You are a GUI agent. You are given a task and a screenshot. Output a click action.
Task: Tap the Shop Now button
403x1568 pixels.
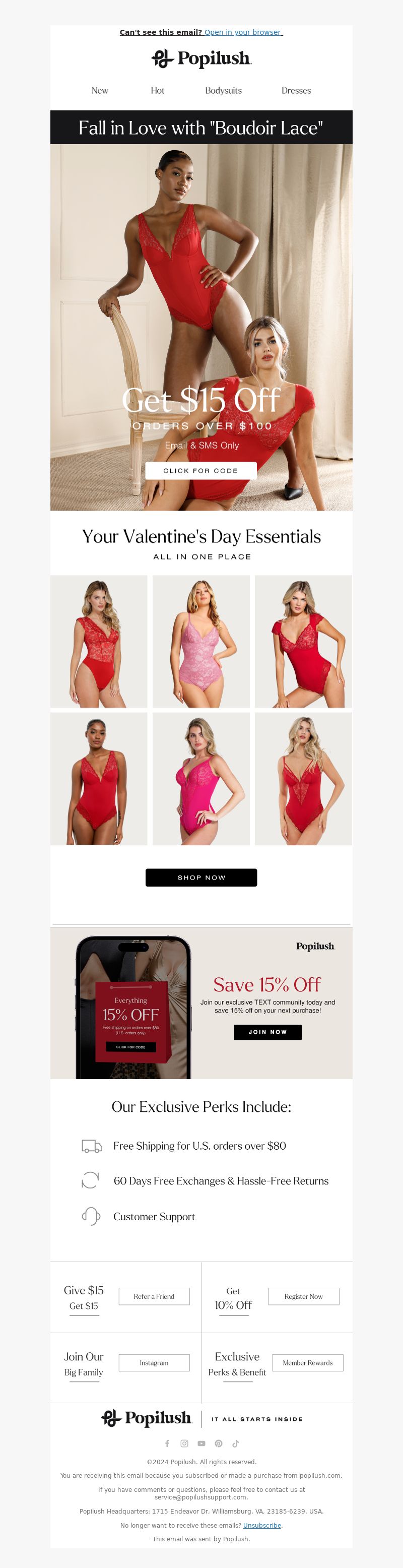[201, 877]
